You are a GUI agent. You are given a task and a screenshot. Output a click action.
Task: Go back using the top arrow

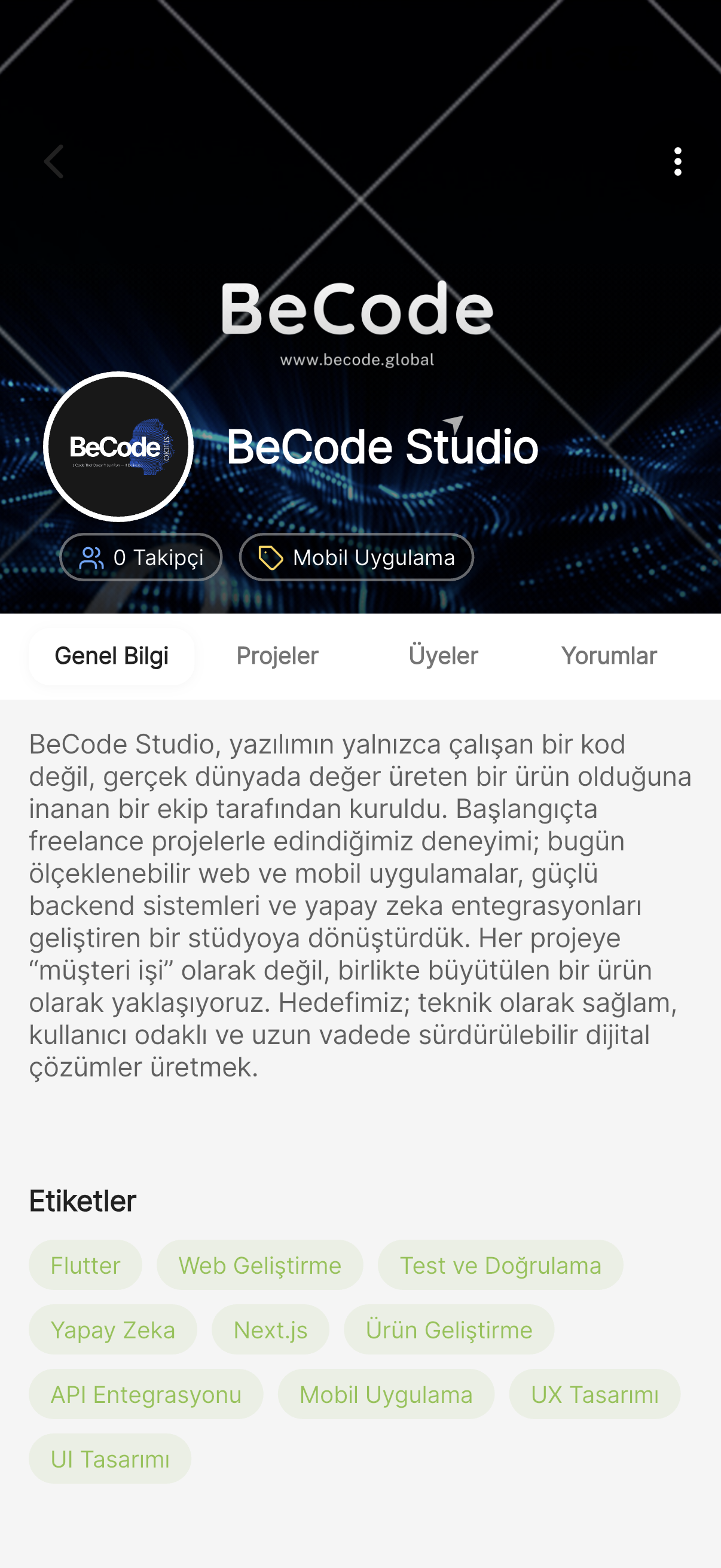click(54, 161)
